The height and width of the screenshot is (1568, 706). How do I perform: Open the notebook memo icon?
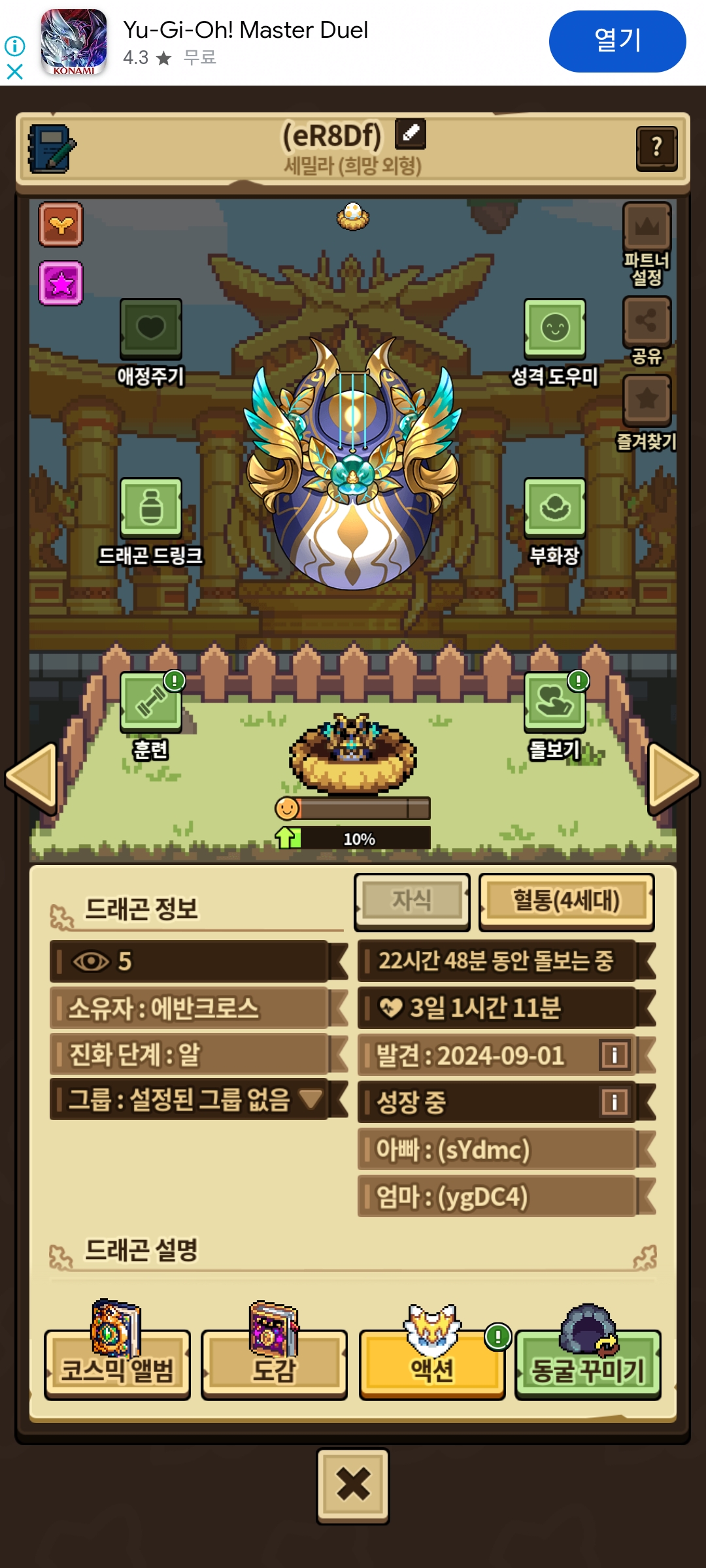52,148
